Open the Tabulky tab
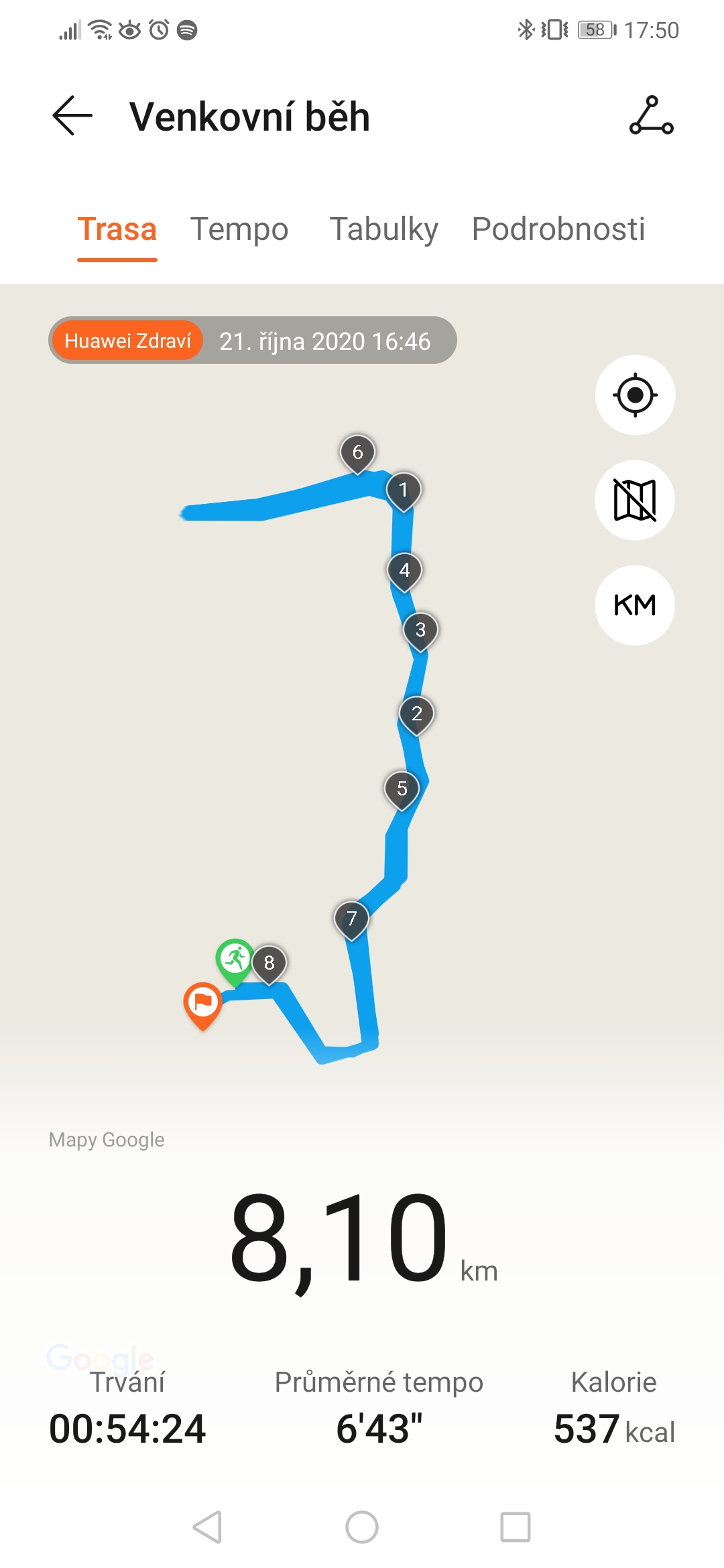This screenshot has height=1568, width=724. click(383, 229)
